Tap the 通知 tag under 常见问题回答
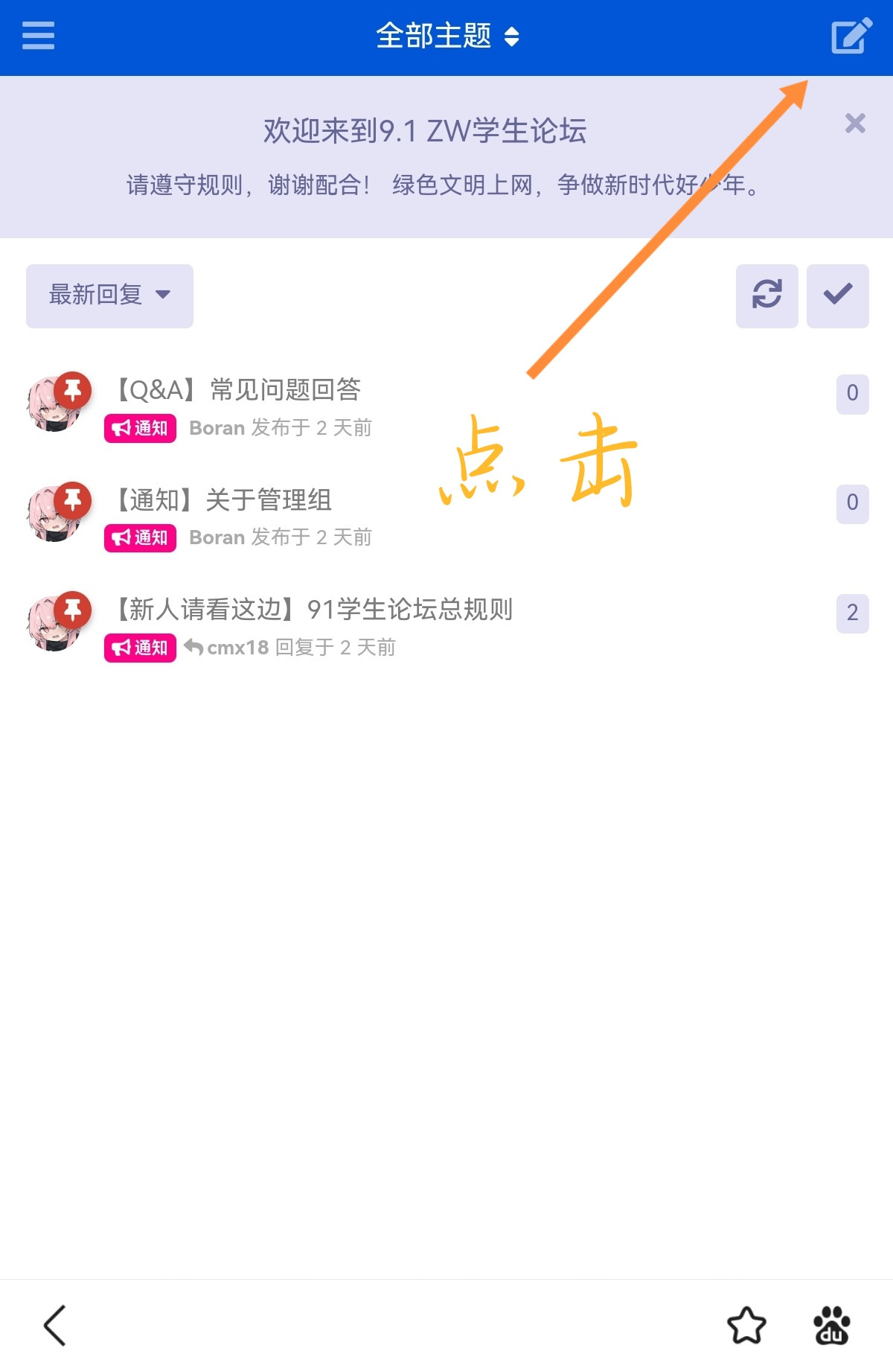The width and height of the screenshot is (893, 1372). (x=140, y=428)
